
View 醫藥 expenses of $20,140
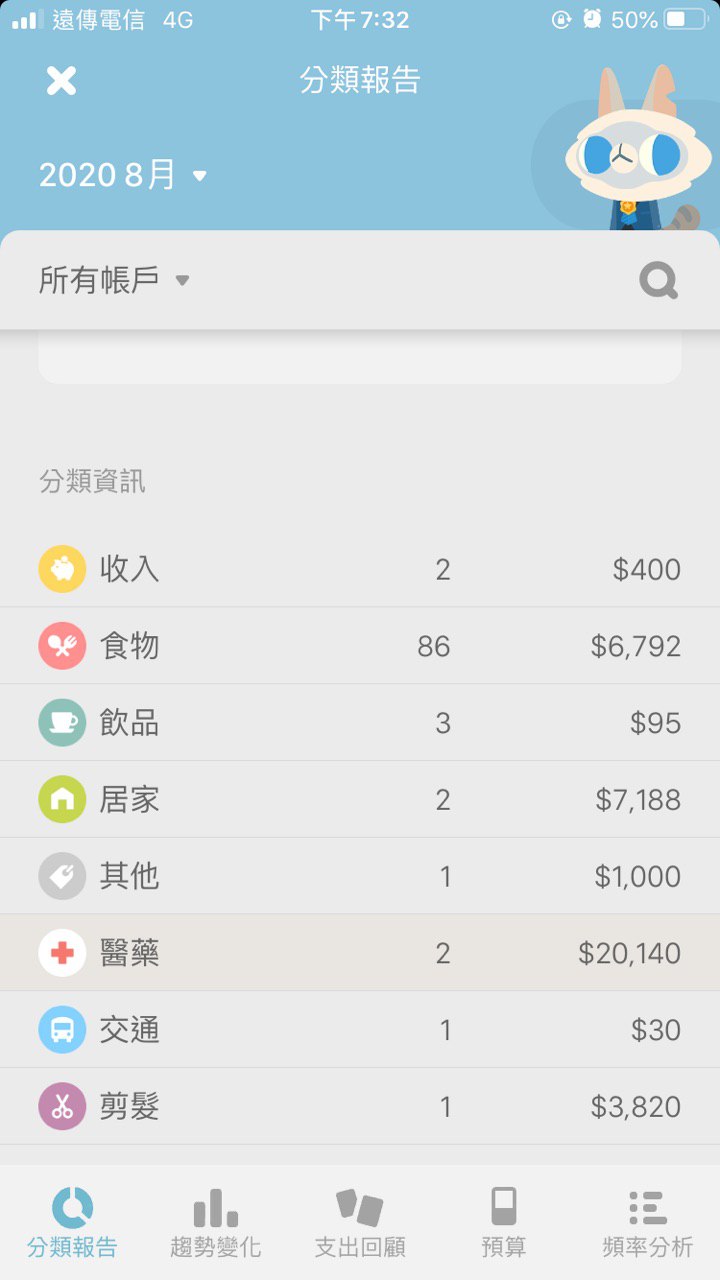(359, 953)
